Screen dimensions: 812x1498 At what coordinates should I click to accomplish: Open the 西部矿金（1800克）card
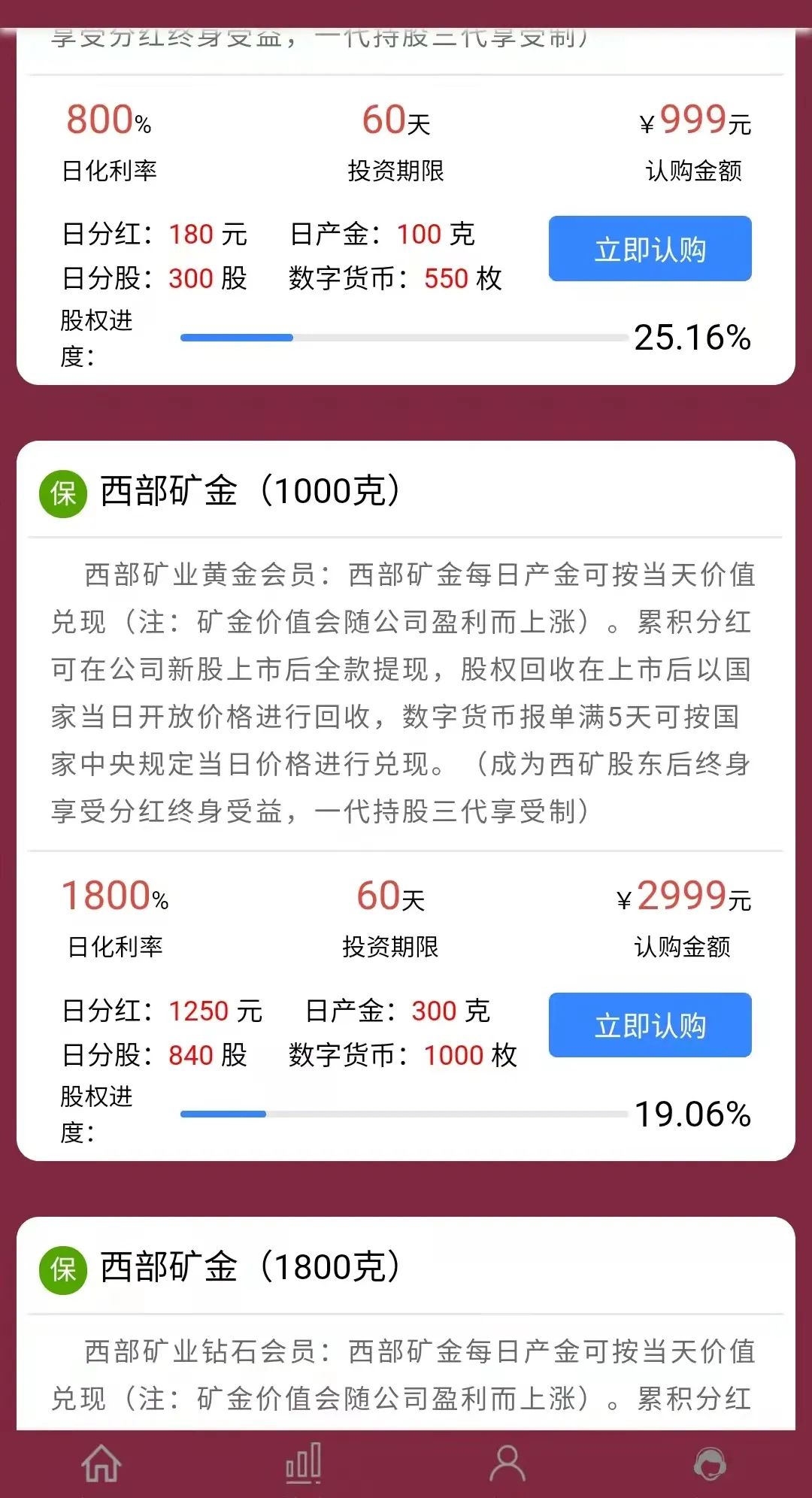[x=250, y=1267]
